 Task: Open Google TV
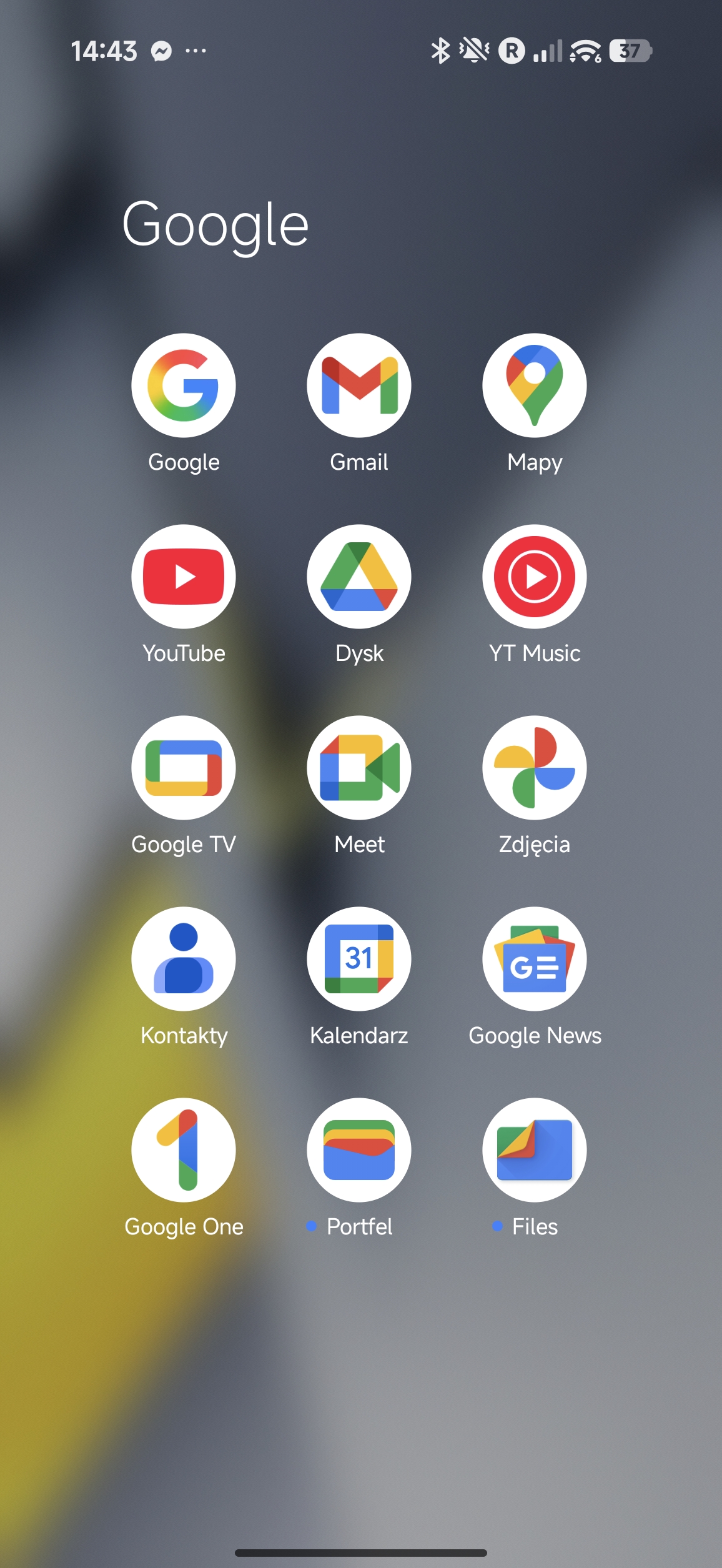click(x=183, y=768)
